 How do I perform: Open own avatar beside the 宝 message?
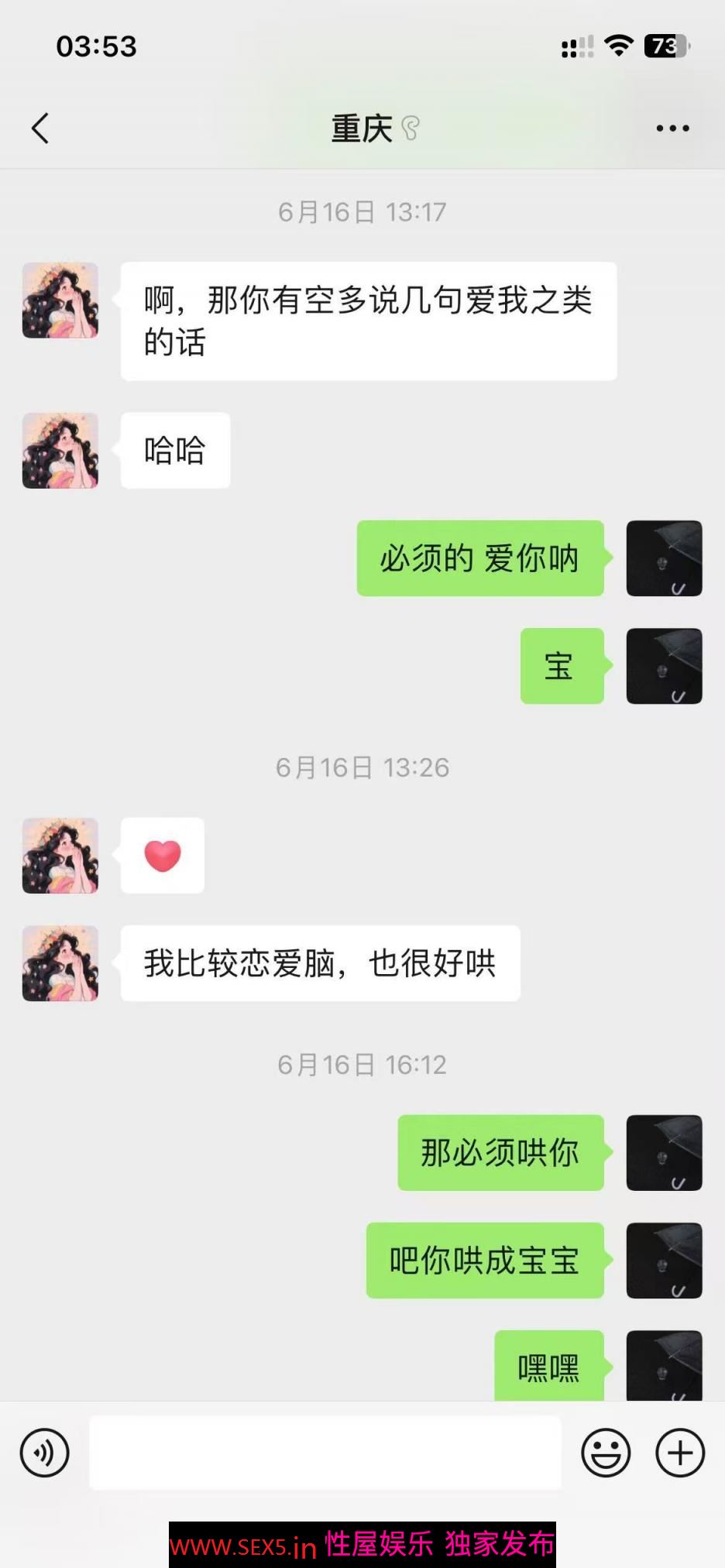(x=664, y=666)
